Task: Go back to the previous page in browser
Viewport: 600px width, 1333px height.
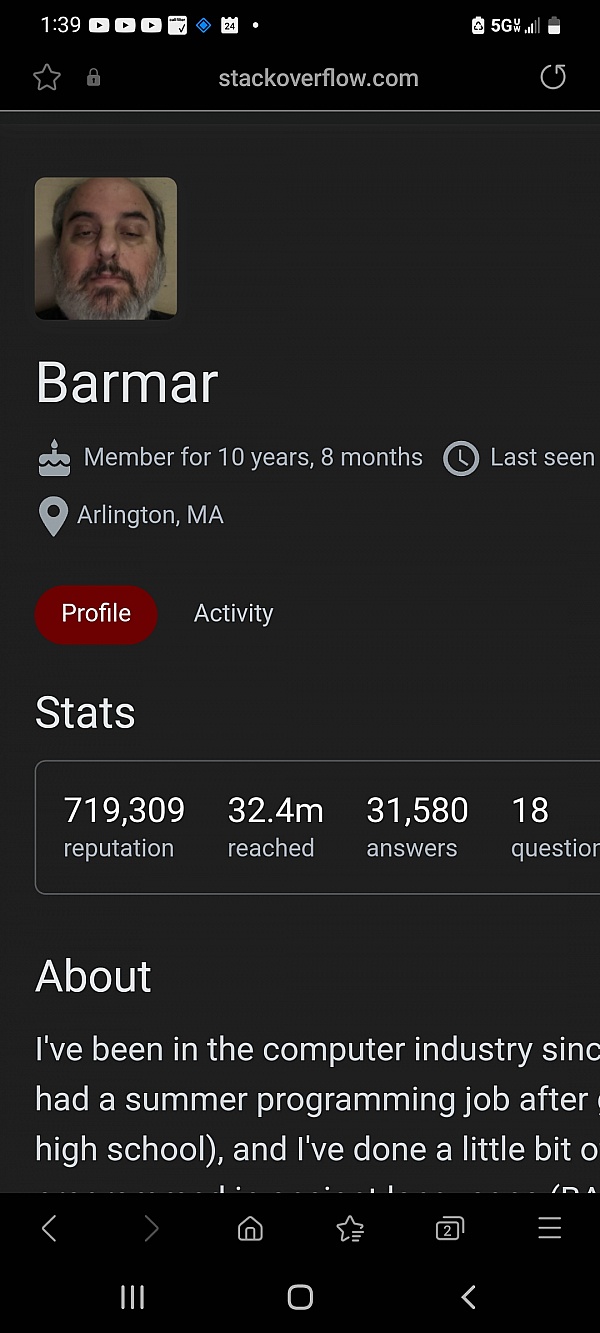Action: click(x=49, y=1228)
